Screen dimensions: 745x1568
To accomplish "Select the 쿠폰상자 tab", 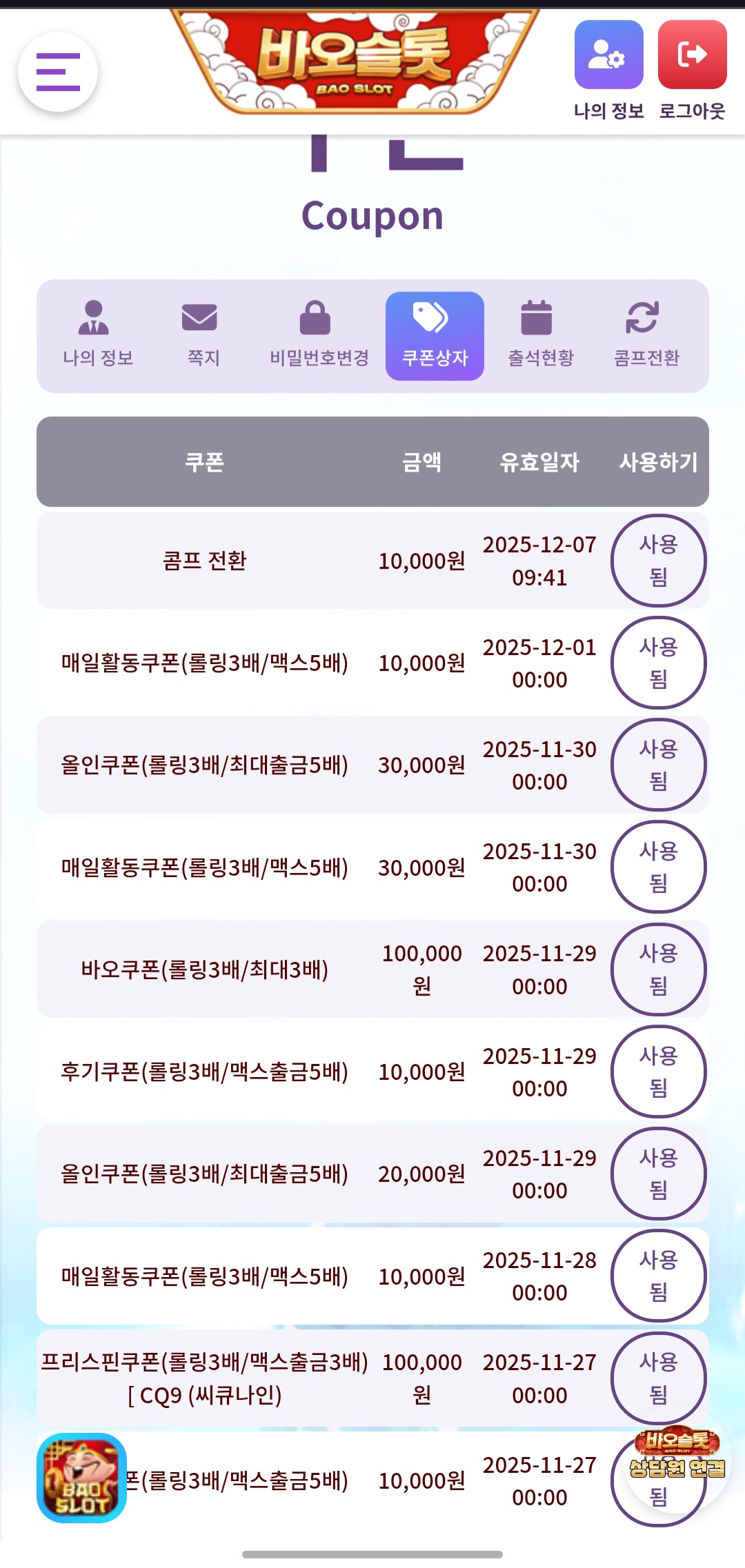I will coord(435,336).
